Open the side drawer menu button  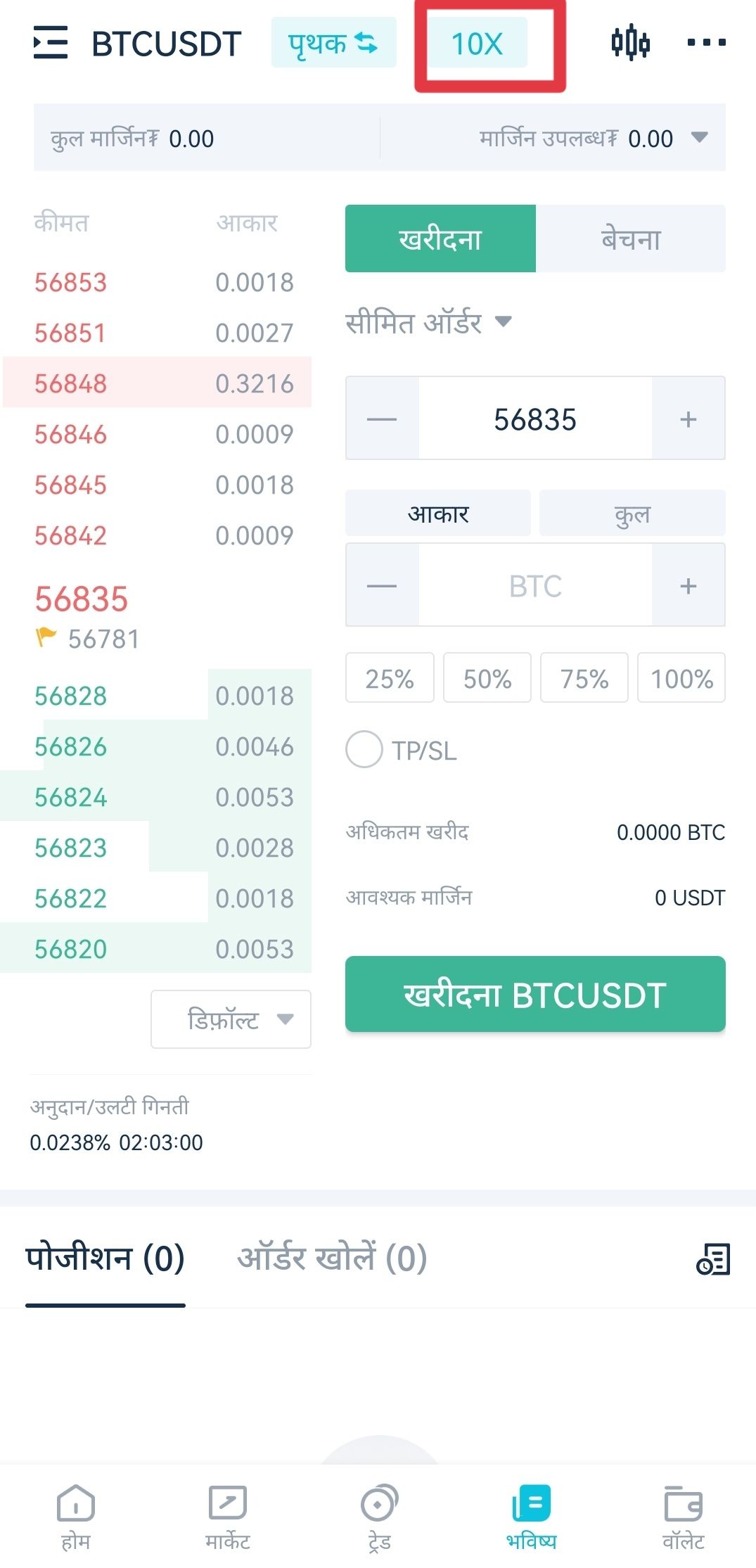pyautogui.click(x=51, y=42)
